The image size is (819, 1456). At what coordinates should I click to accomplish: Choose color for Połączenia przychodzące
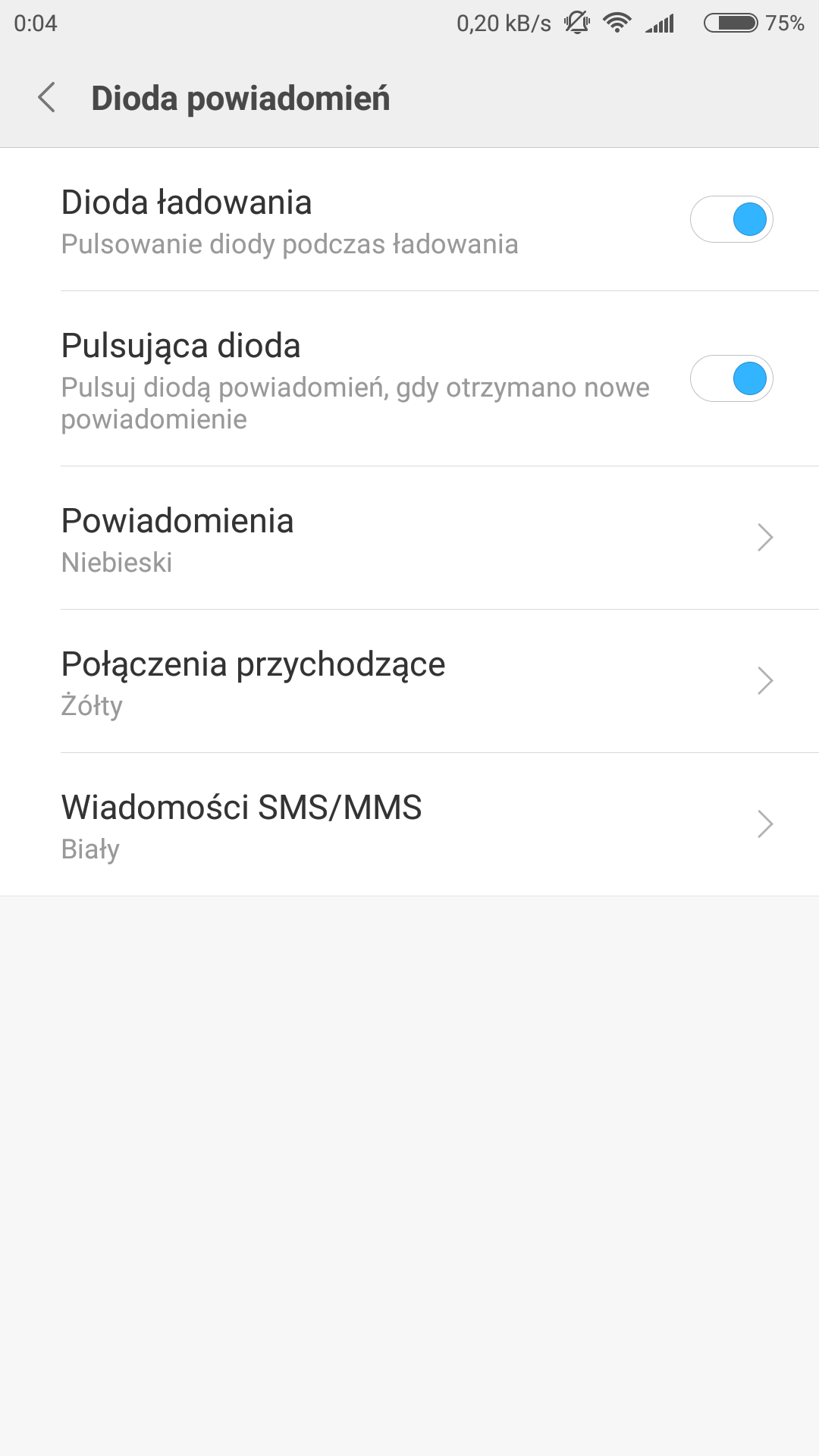point(409,682)
